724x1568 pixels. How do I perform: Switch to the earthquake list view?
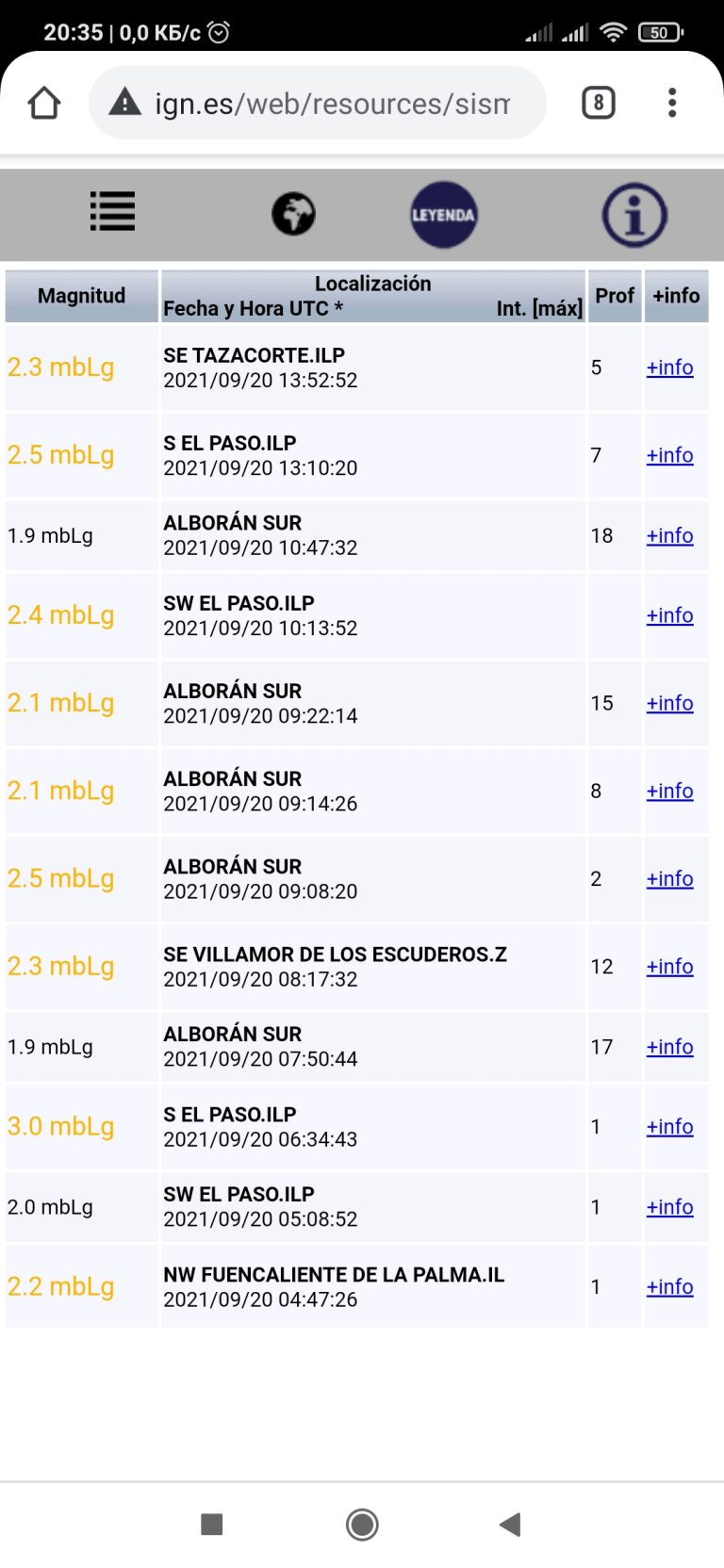tap(112, 212)
